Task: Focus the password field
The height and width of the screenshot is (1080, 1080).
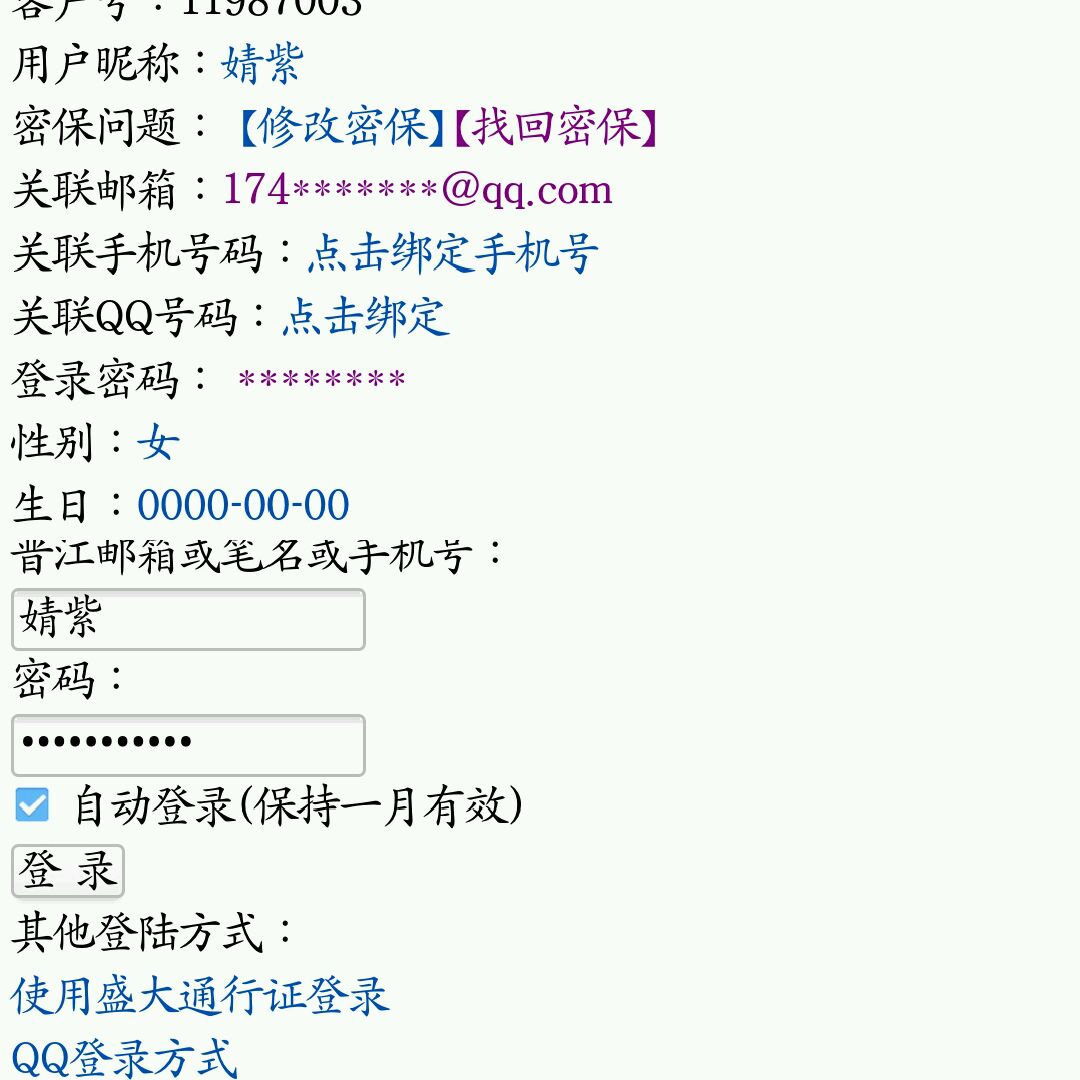Action: [x=188, y=745]
